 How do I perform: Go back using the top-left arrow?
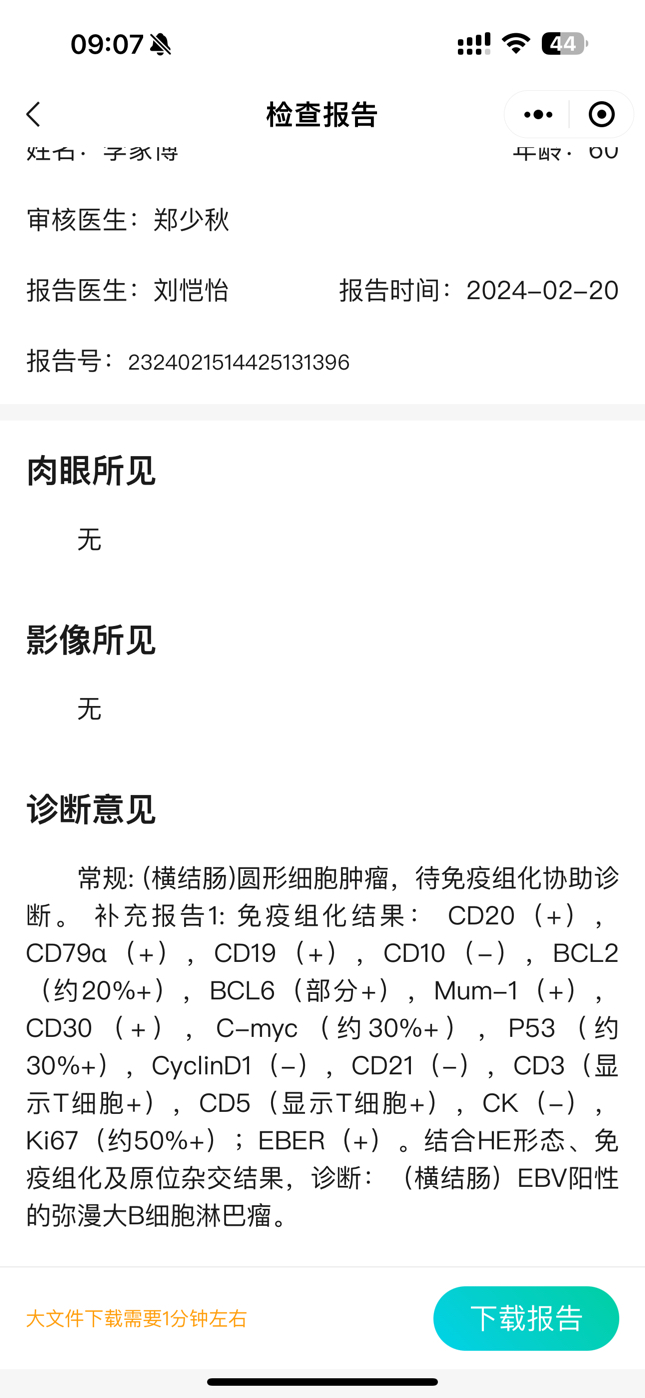[34, 114]
